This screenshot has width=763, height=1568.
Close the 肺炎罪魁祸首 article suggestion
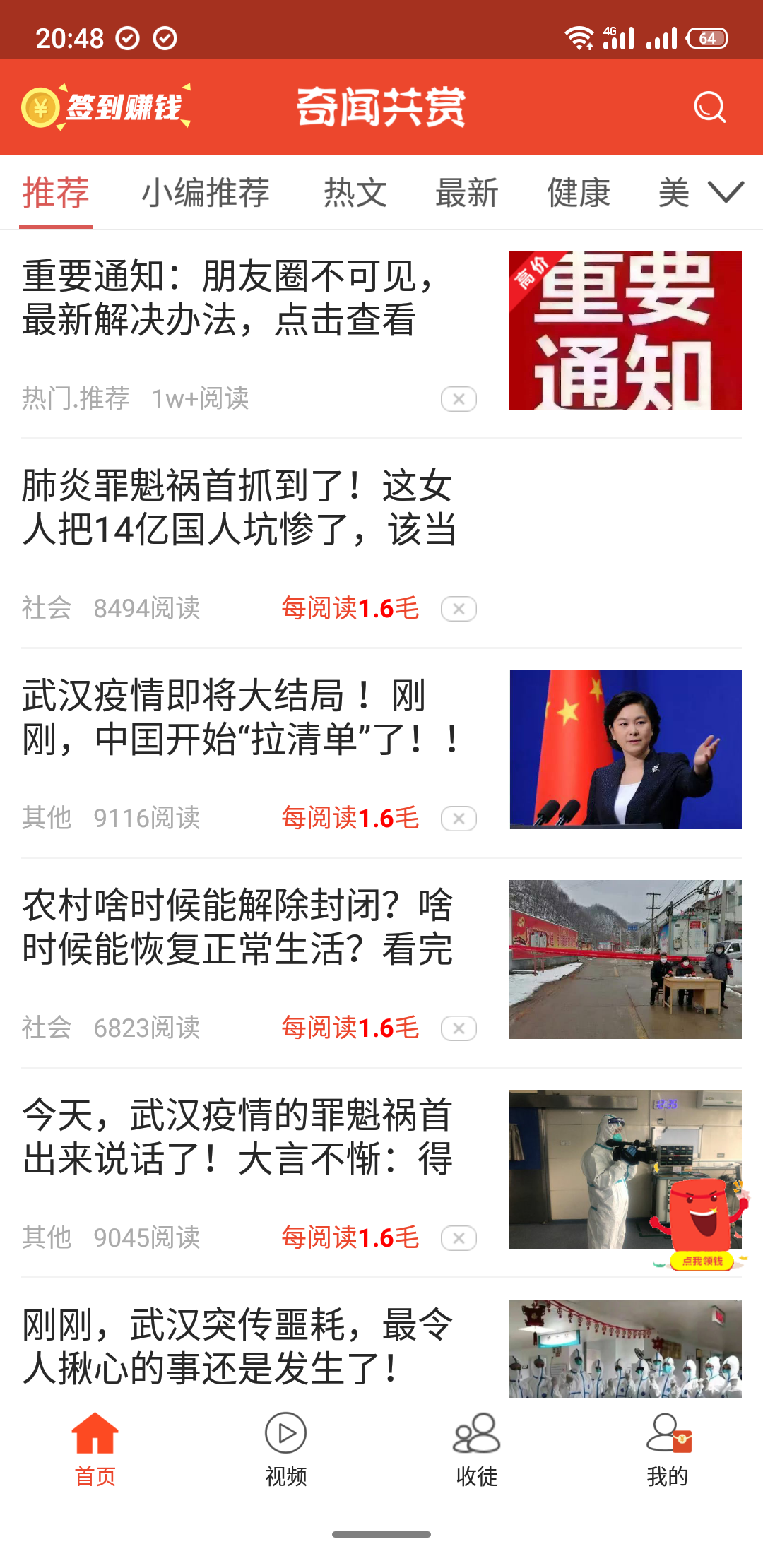458,608
